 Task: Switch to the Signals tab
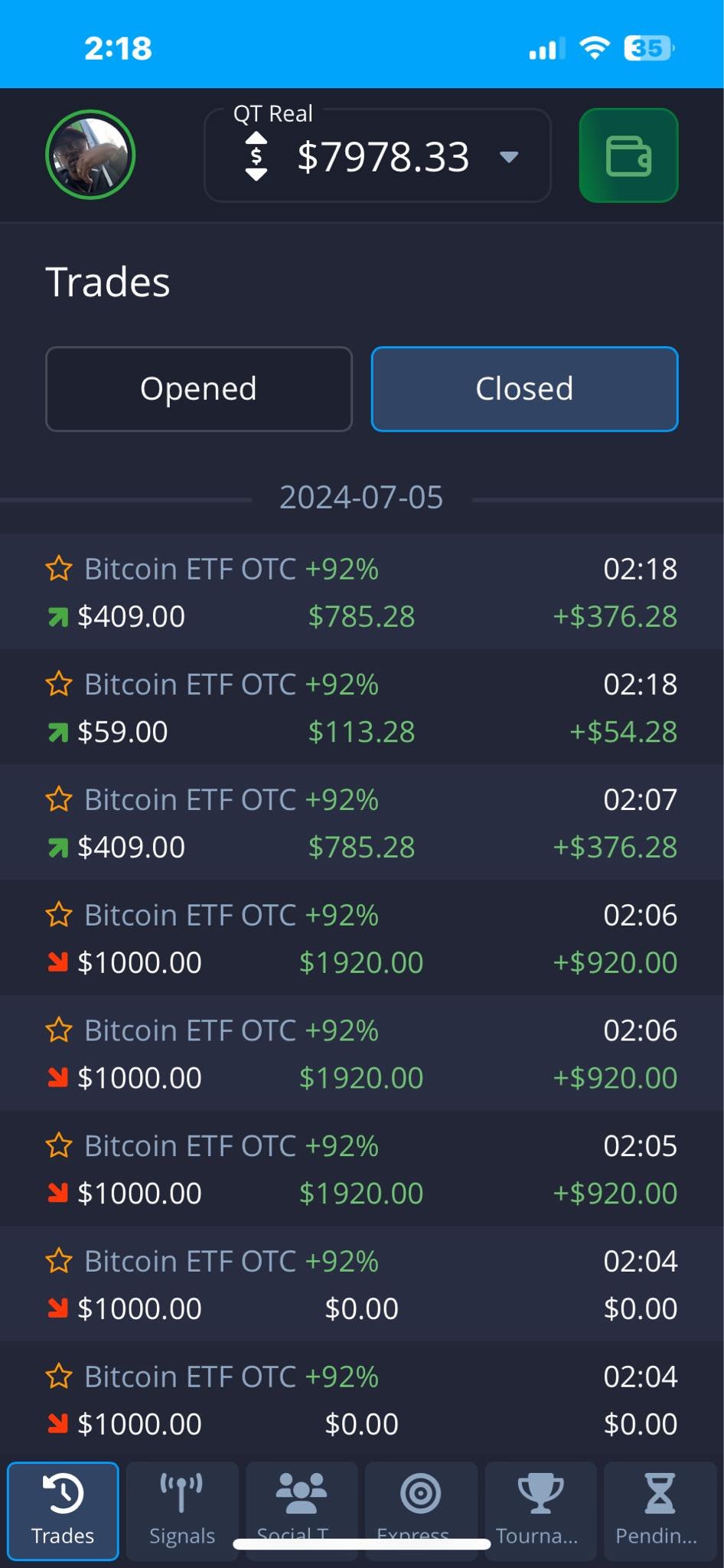pyautogui.click(x=182, y=1510)
